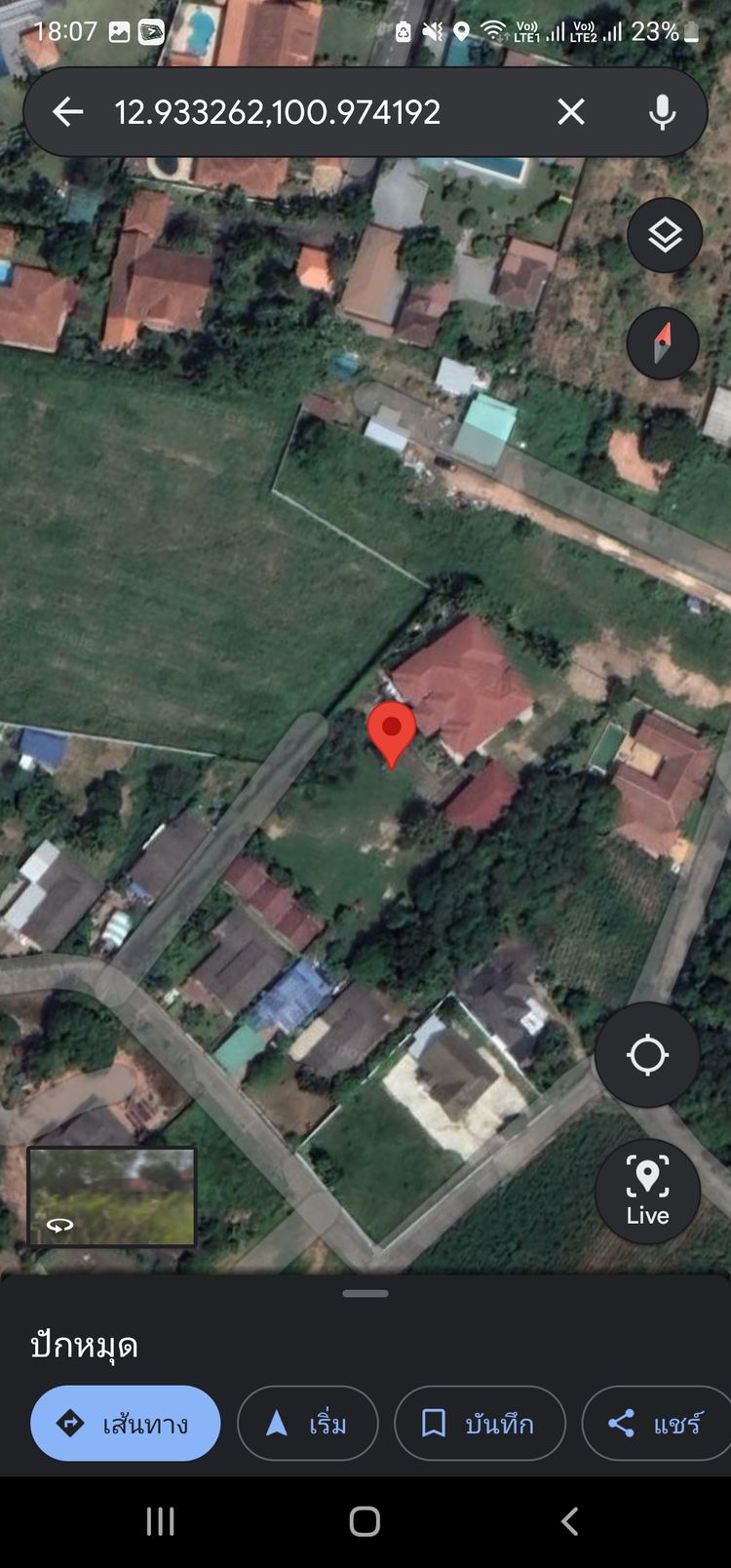Clear the searched coordinates

[571, 112]
